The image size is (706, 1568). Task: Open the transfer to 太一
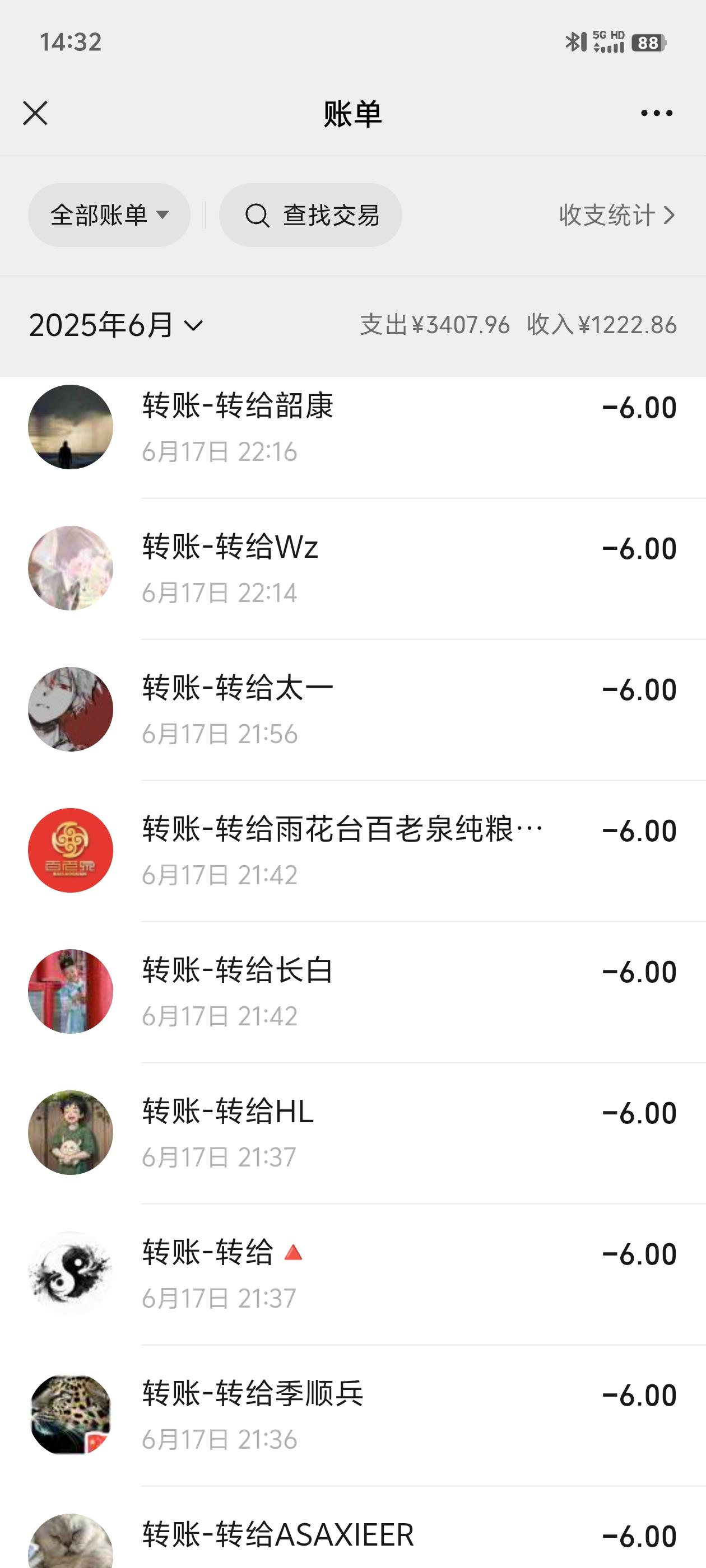[352, 710]
